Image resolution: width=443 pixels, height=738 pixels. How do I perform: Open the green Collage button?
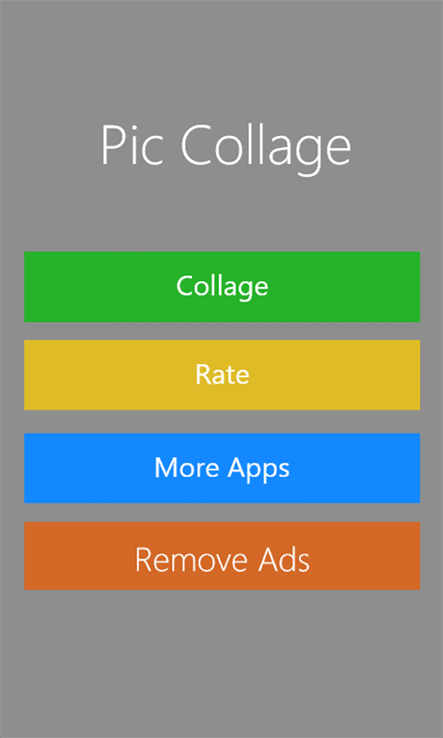click(222, 287)
